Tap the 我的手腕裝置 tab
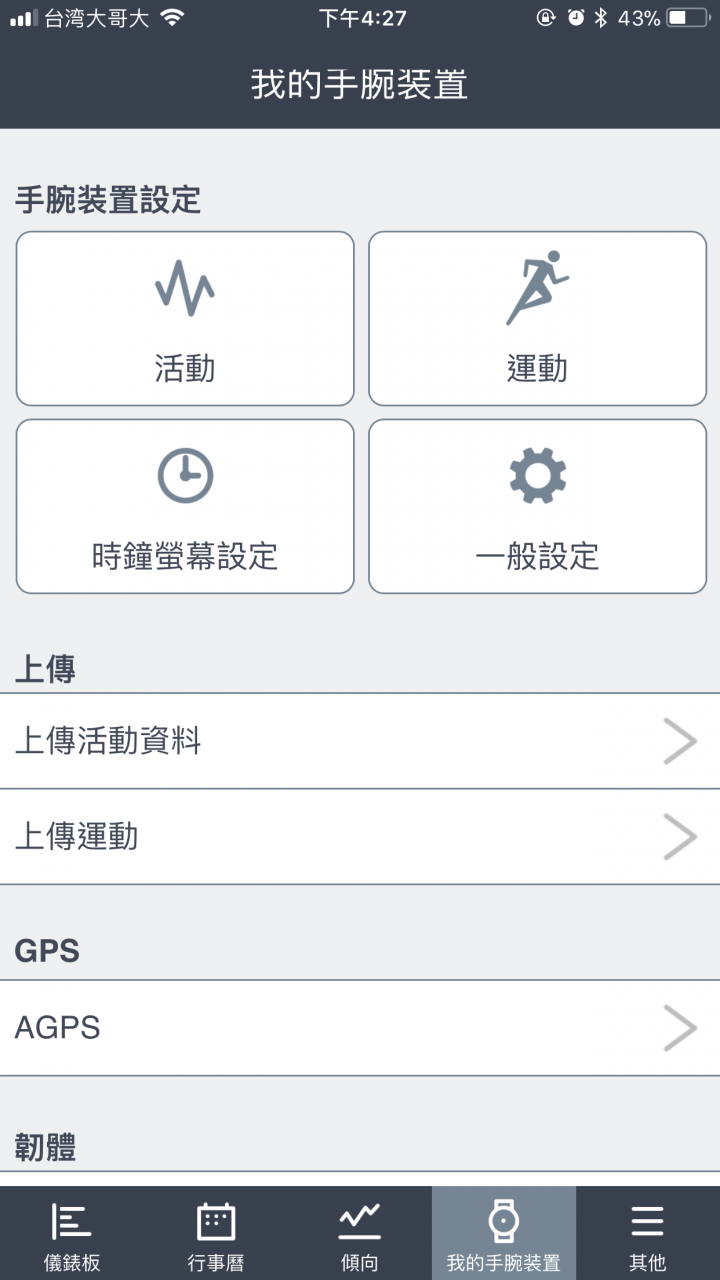 [504, 1233]
